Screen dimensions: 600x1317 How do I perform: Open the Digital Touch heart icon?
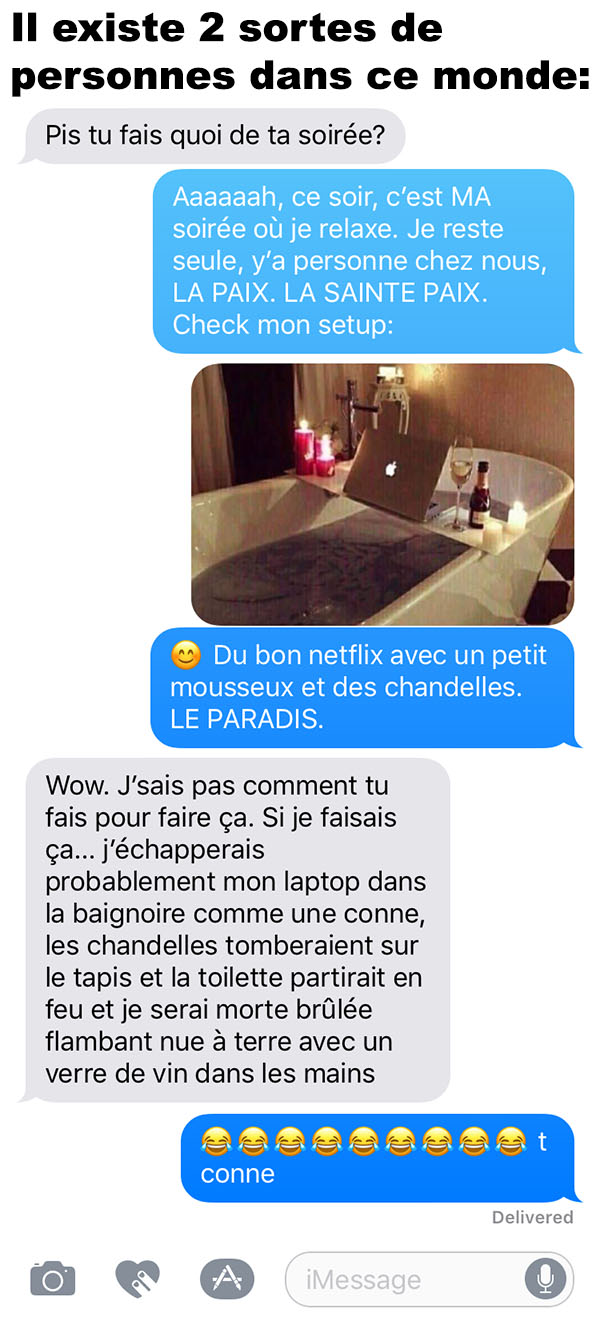138,1279
